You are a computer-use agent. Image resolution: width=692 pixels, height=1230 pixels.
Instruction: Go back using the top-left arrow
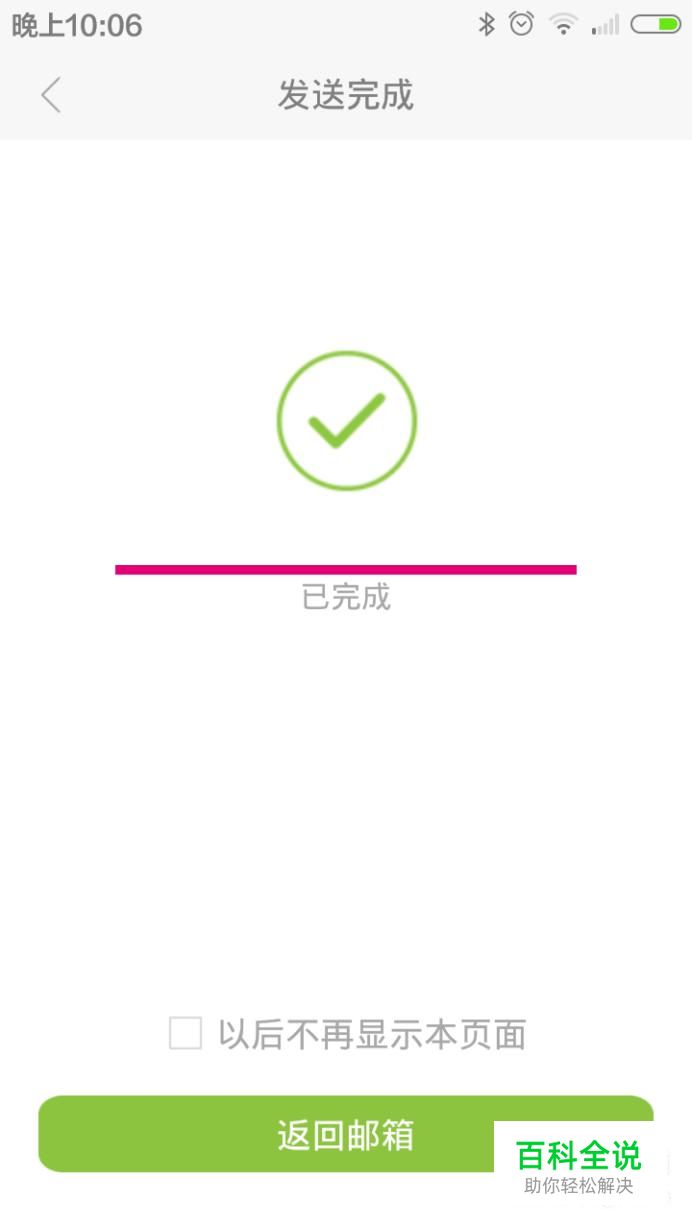click(50, 95)
